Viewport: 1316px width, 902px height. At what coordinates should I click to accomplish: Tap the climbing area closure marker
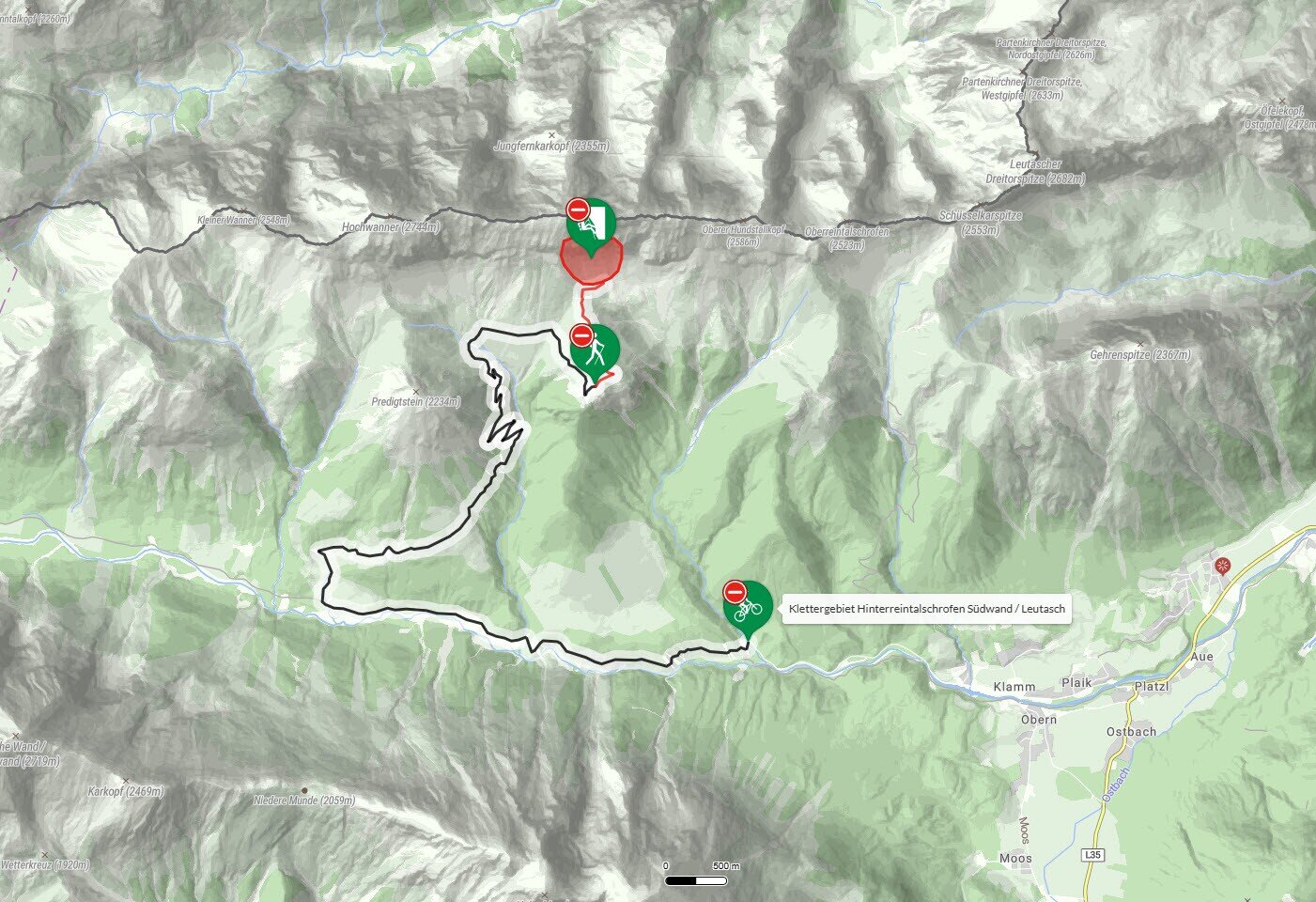590,225
